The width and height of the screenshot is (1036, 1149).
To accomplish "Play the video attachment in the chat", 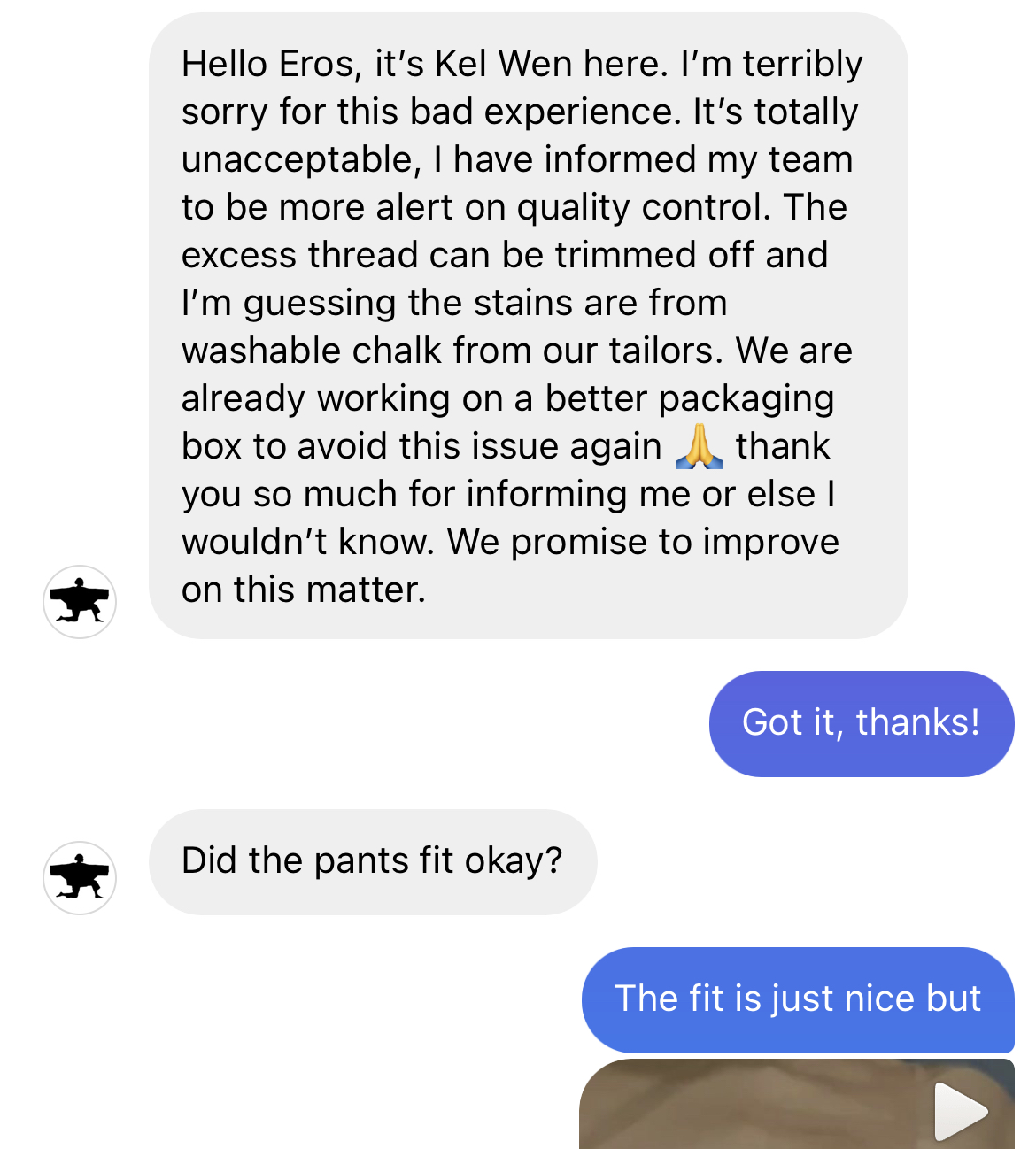I will coord(961,1112).
